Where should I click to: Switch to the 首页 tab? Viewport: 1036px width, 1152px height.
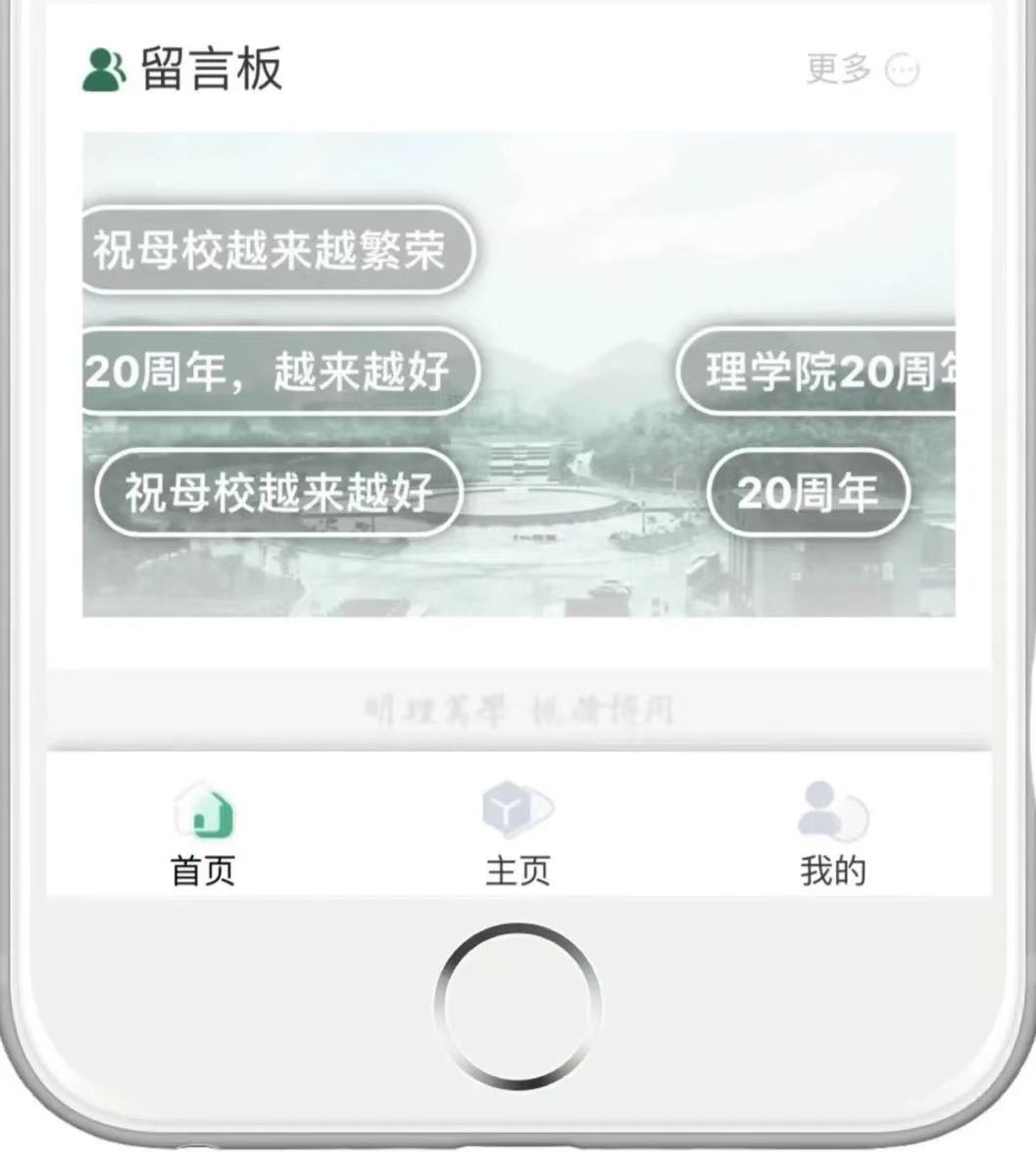tap(204, 834)
